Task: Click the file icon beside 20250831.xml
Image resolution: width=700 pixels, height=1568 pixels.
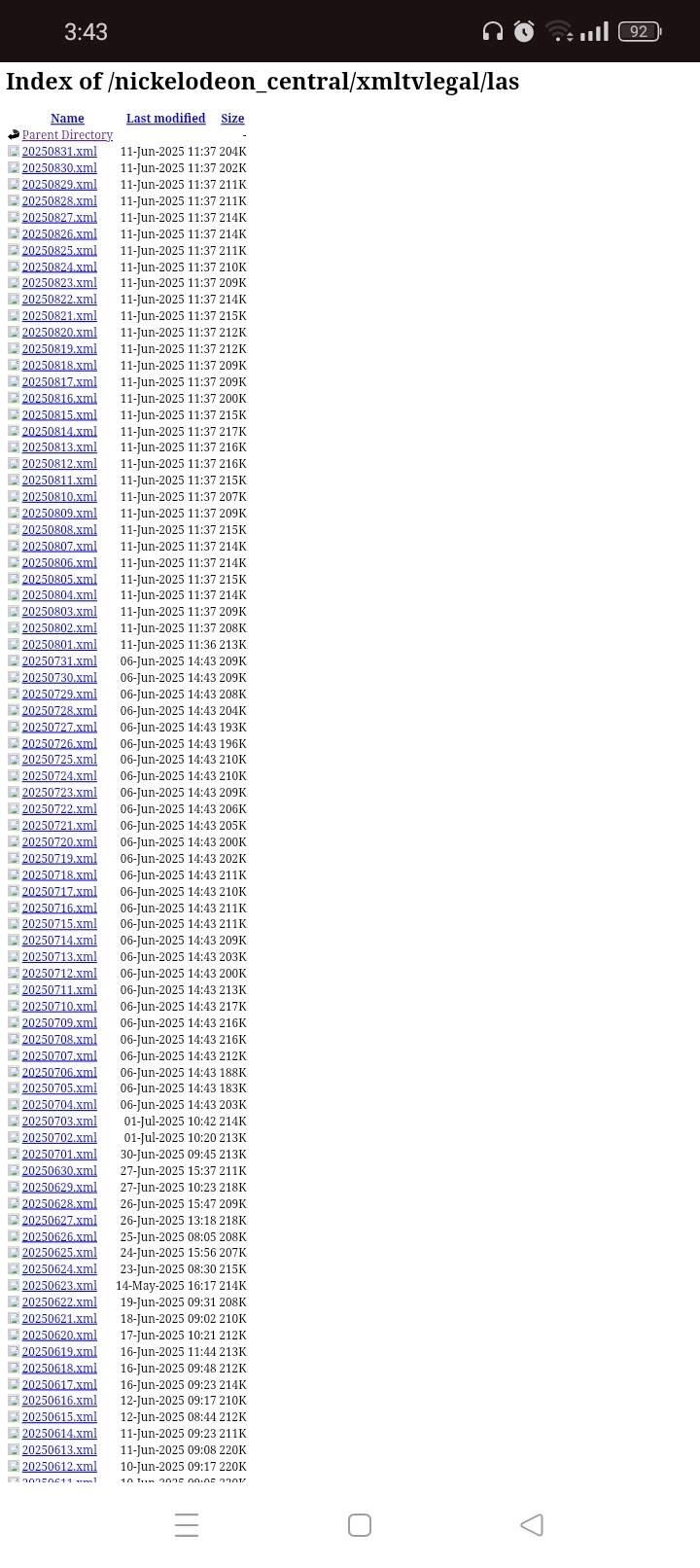Action: [x=13, y=151]
